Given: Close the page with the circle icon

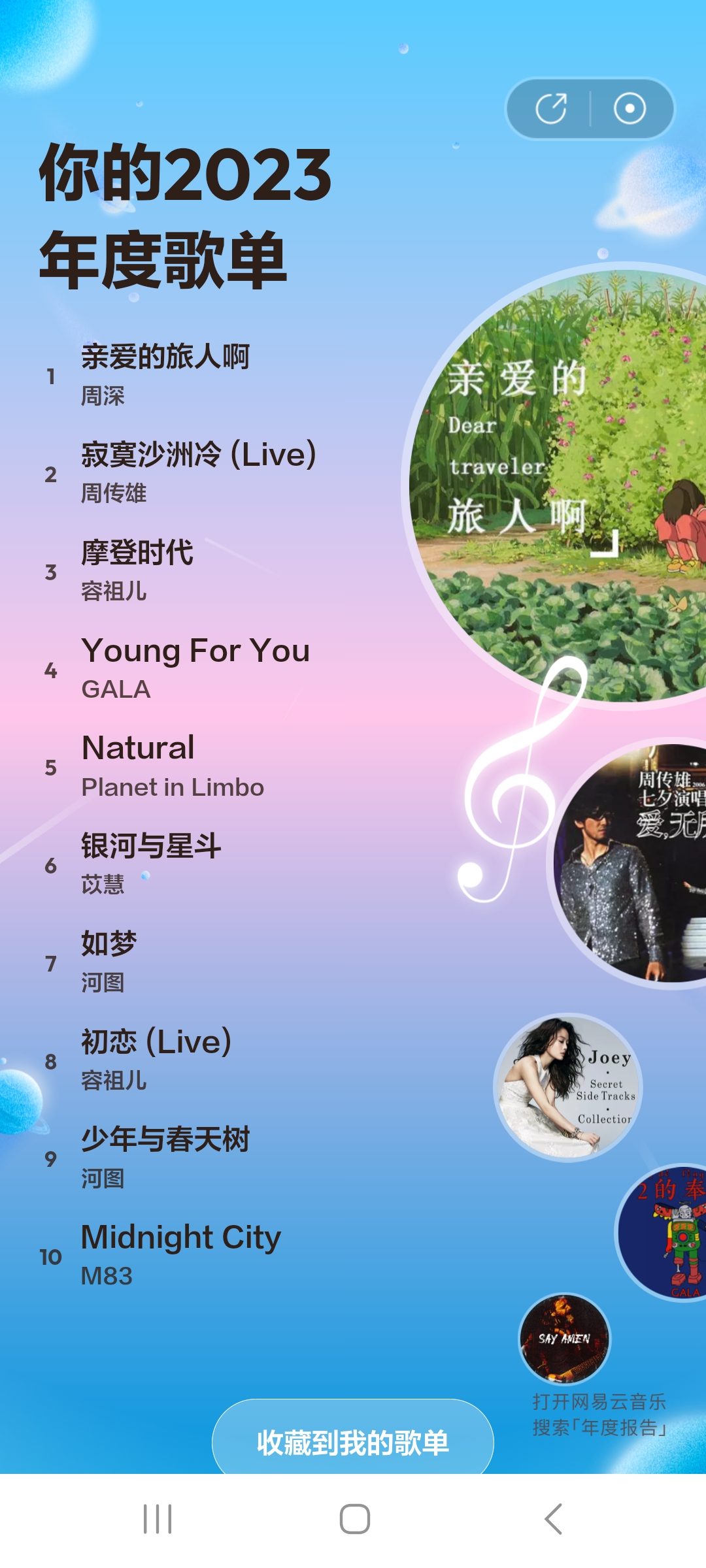Looking at the screenshot, I should point(630,108).
